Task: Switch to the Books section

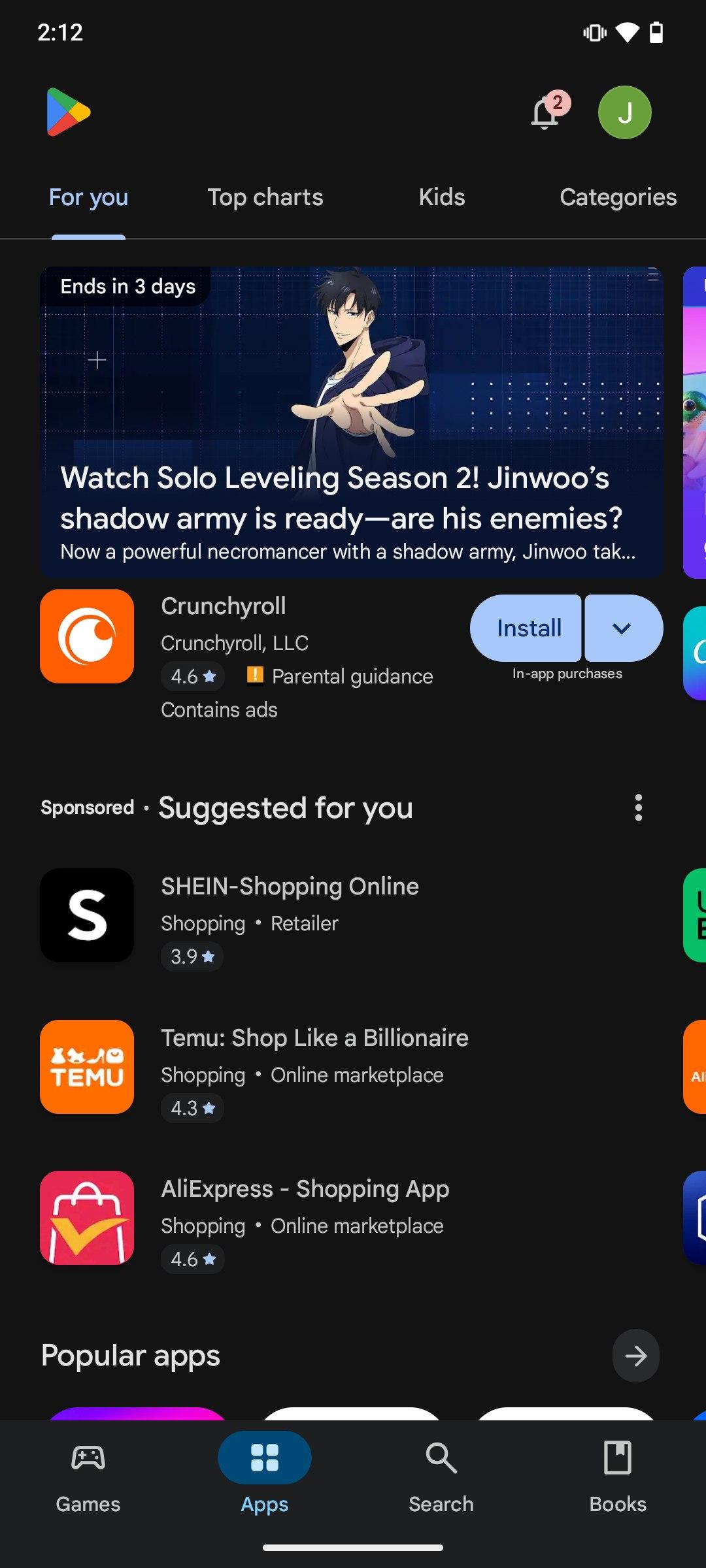Action: click(x=618, y=1474)
